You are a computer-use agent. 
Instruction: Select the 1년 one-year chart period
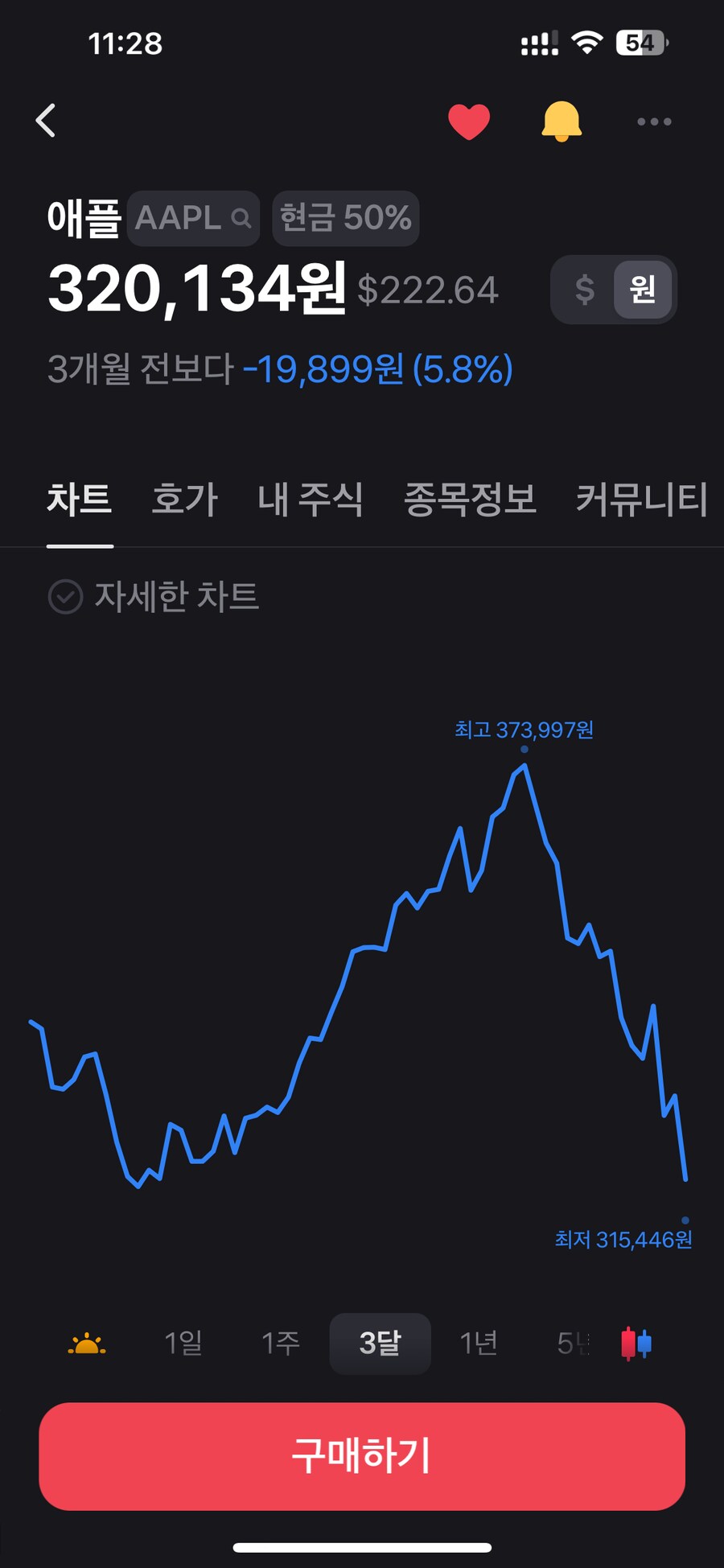pos(477,1343)
